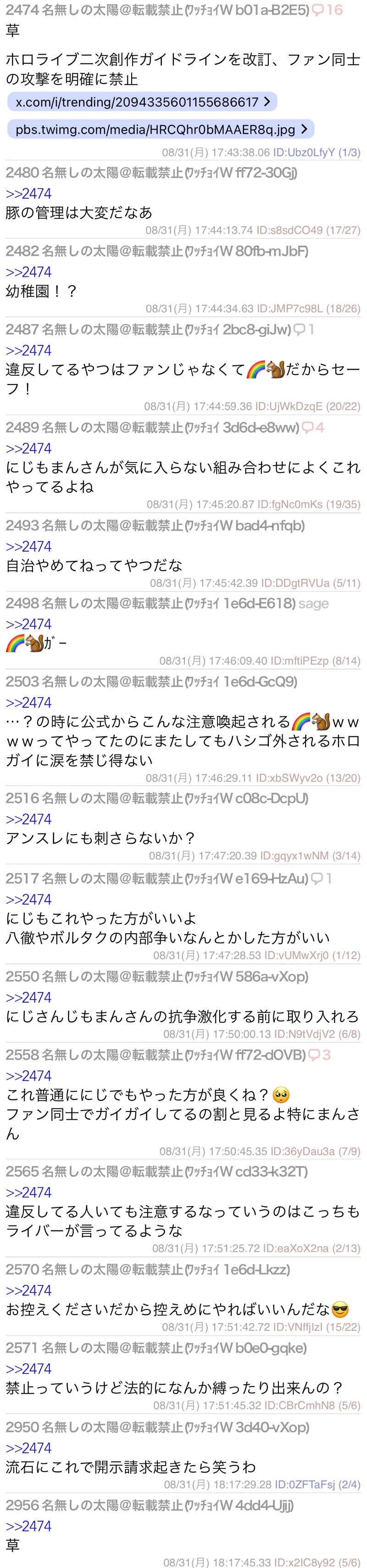This screenshot has height=1568, width=367.
Task: Show the single reply to post 2487
Action: [x=304, y=329]
